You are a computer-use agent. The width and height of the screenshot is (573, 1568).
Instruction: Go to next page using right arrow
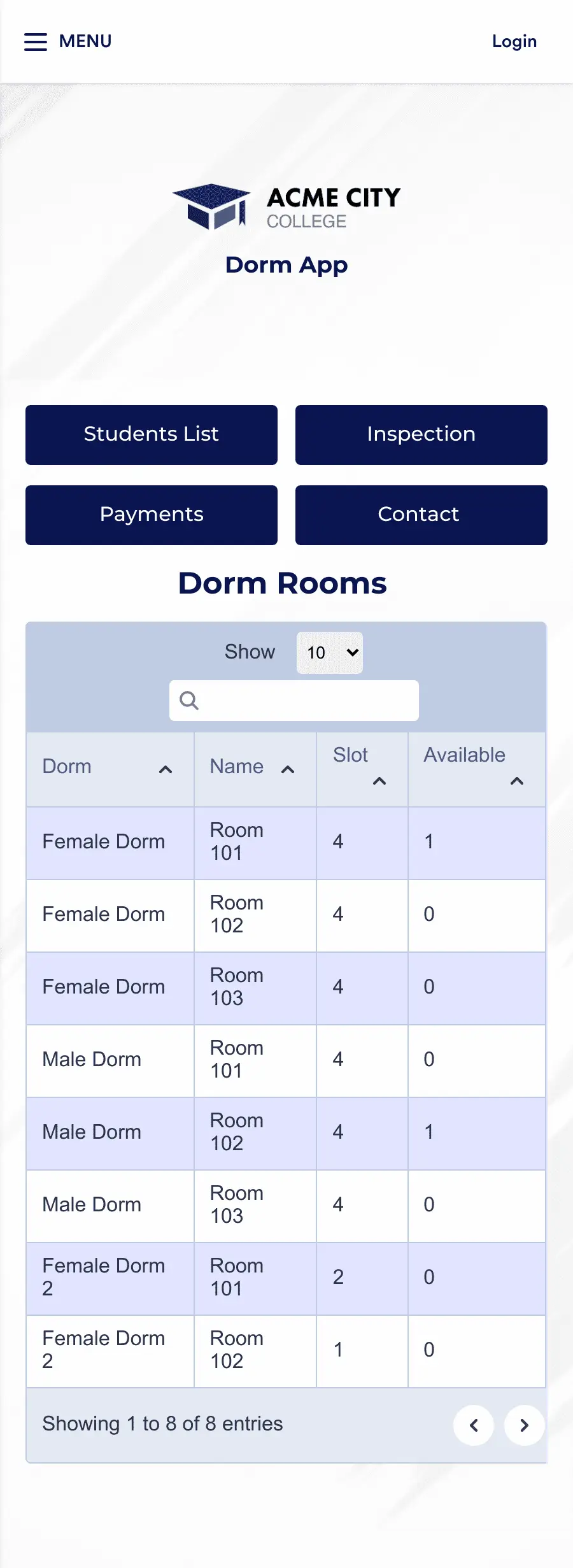click(x=524, y=1425)
